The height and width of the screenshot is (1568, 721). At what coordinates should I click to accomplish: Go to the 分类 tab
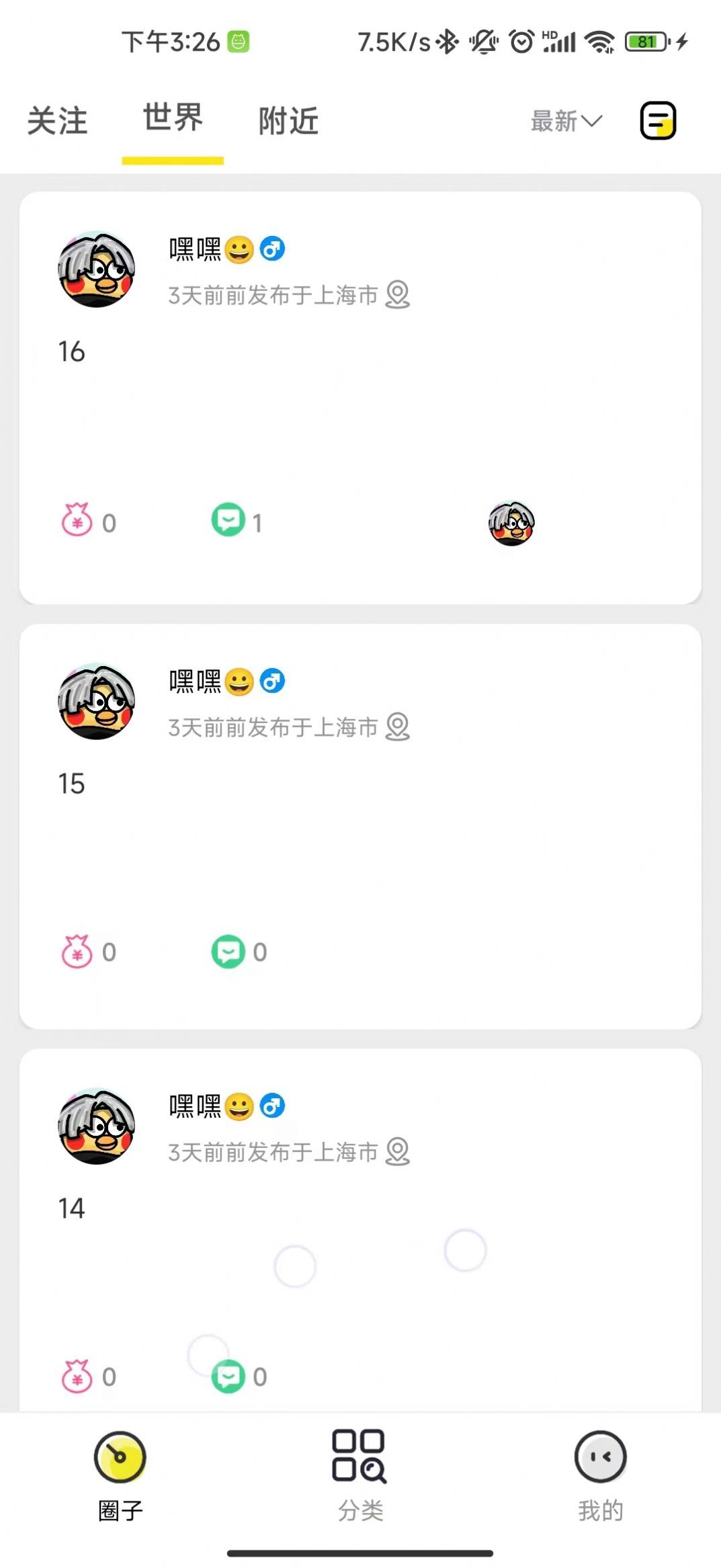(x=359, y=1473)
